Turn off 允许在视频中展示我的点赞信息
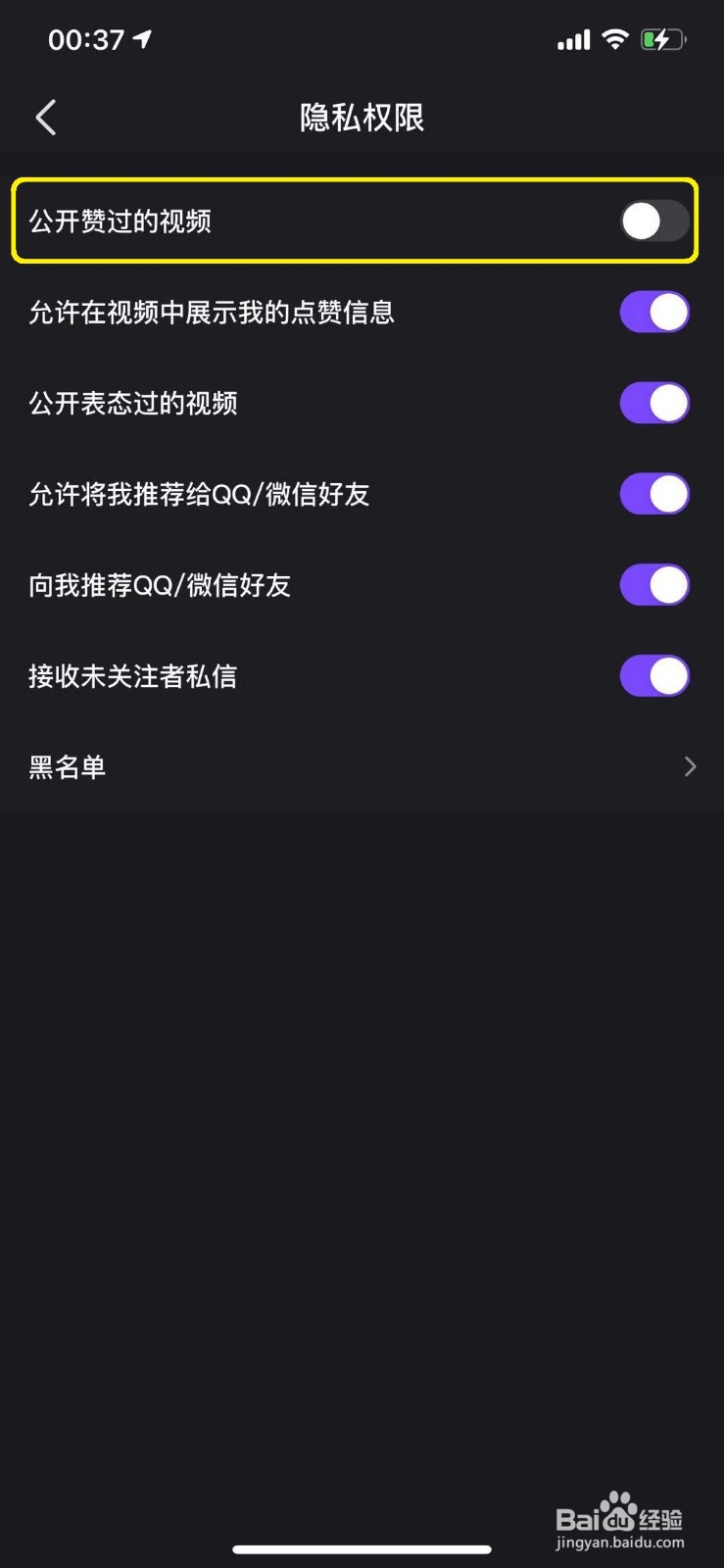 tap(654, 313)
